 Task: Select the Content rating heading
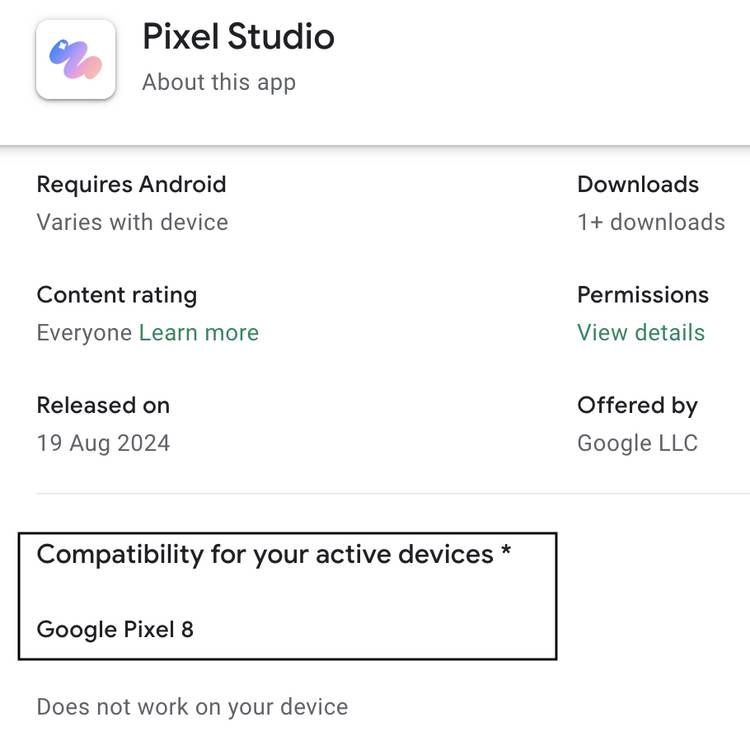[x=117, y=295]
